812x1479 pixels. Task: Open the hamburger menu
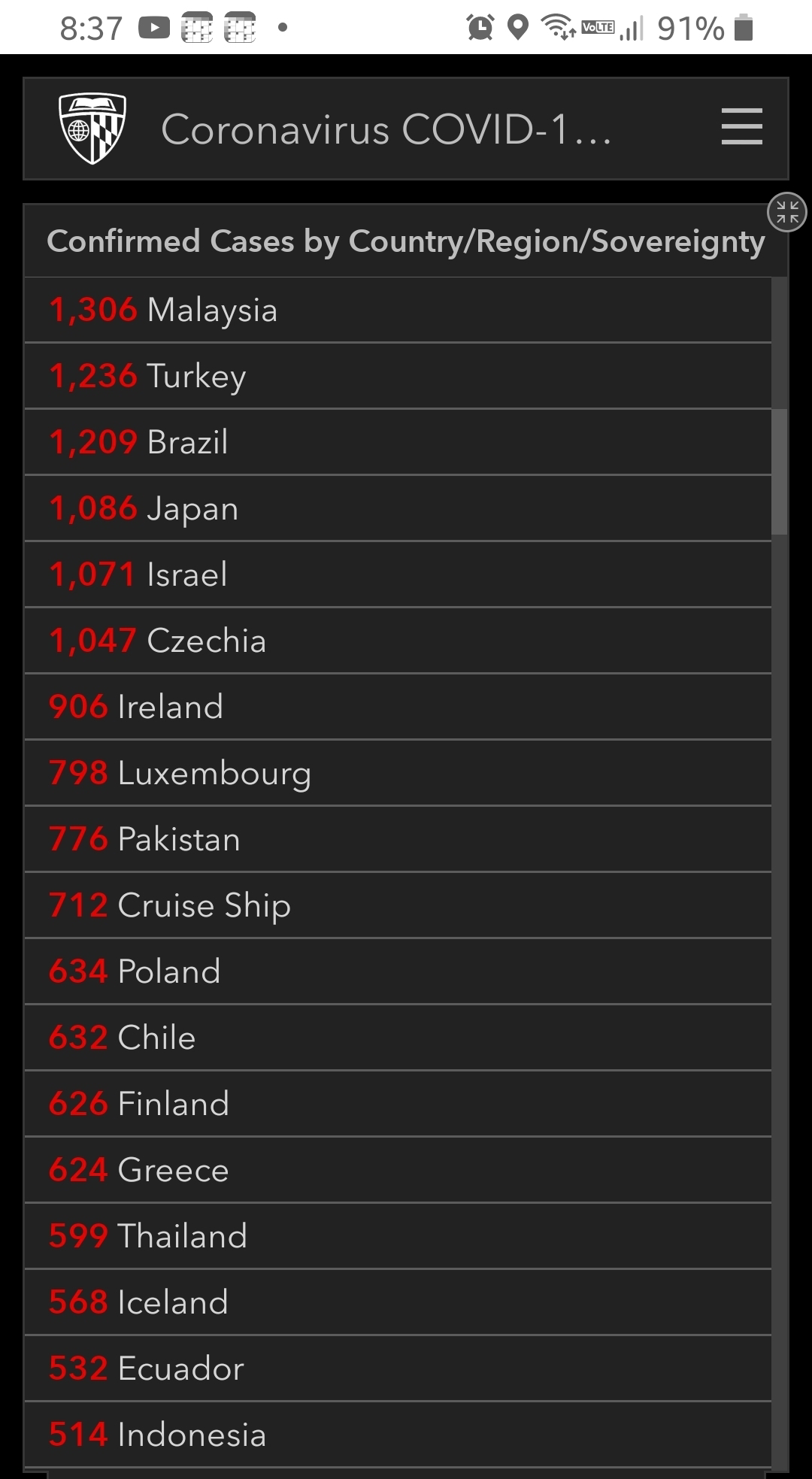(741, 126)
